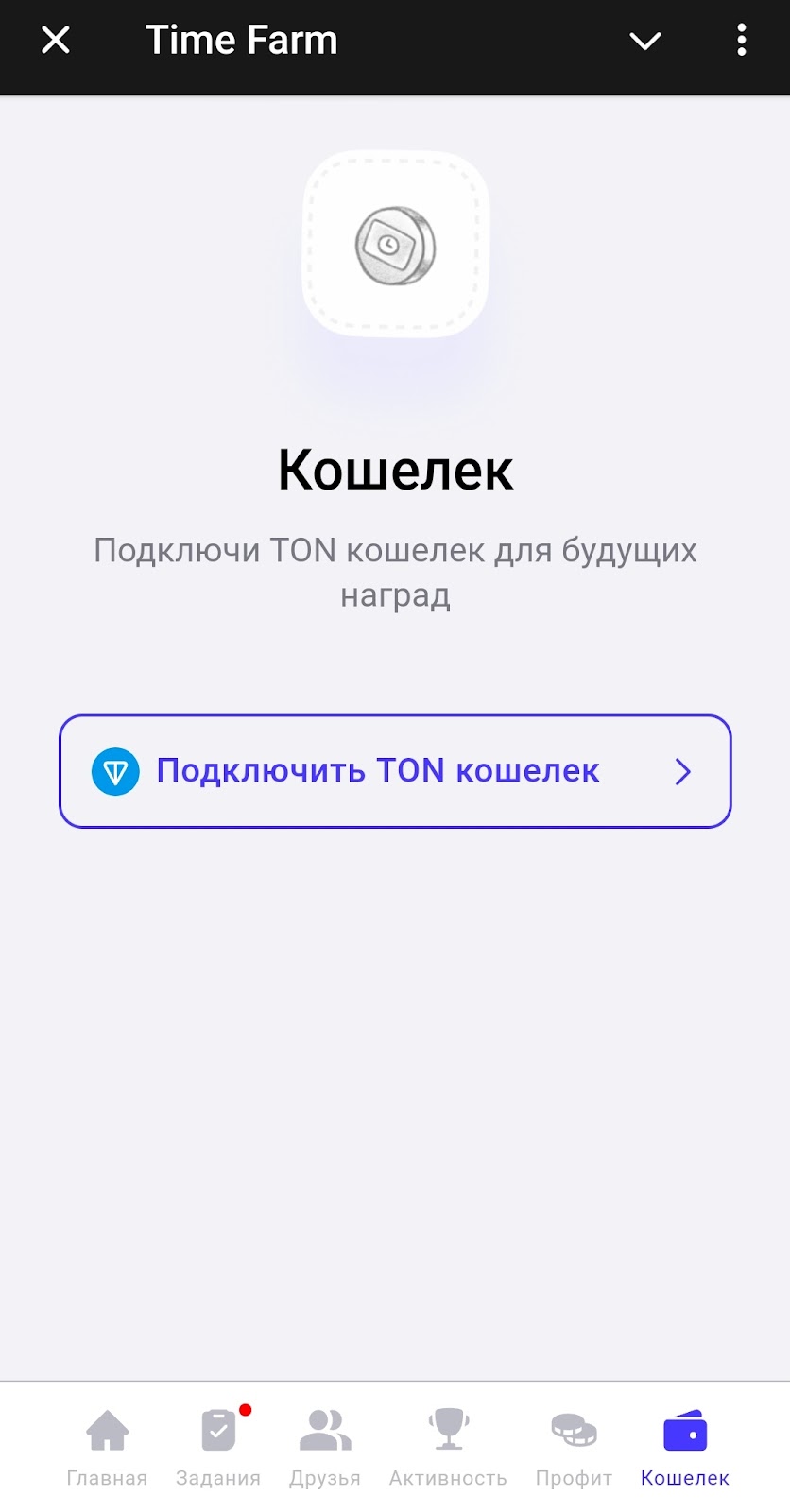The width and height of the screenshot is (790, 1512).
Task: Select the Кошелек tab
Action: pos(685,1447)
